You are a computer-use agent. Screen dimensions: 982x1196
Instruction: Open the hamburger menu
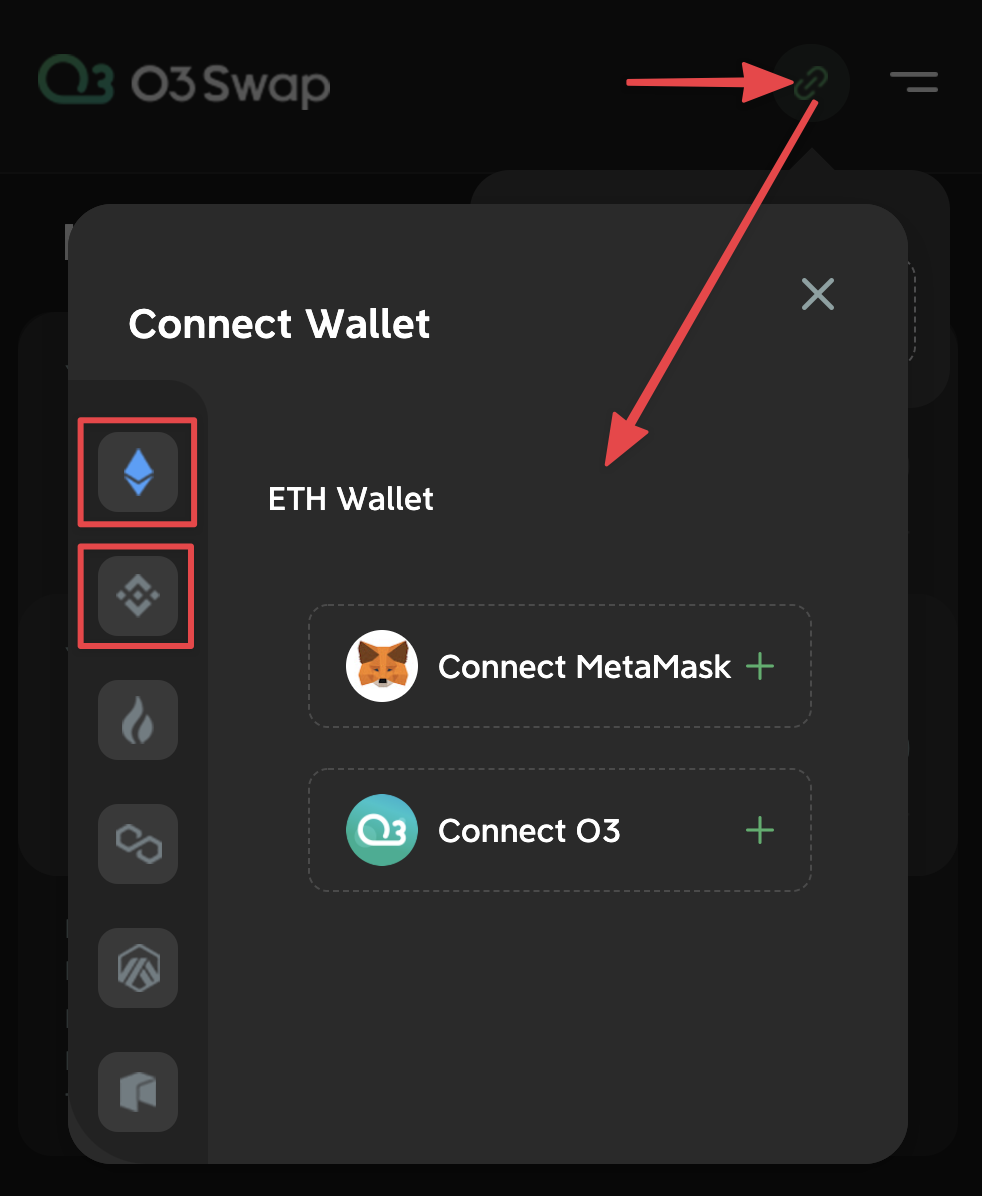(x=913, y=82)
